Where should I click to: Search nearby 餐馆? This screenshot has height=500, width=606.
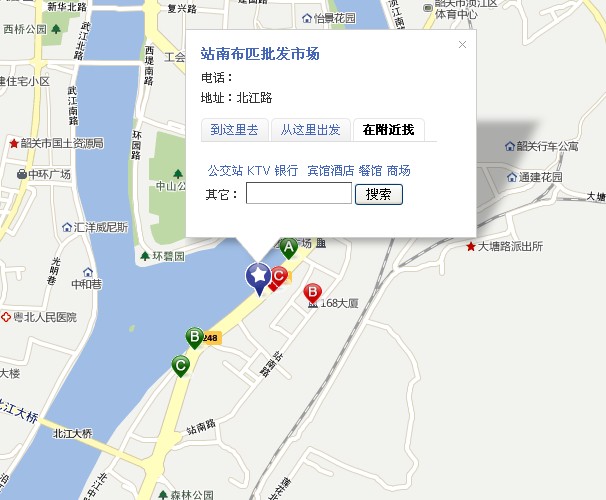tap(370, 171)
